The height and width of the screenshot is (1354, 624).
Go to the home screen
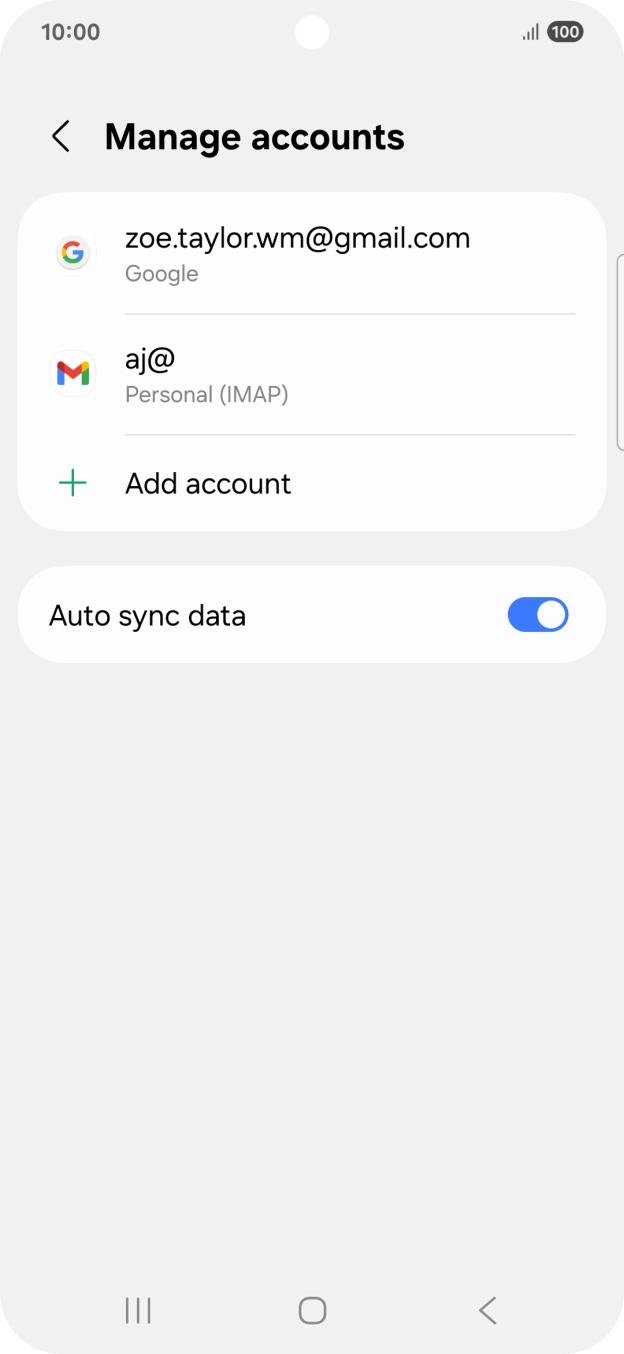coord(312,1310)
